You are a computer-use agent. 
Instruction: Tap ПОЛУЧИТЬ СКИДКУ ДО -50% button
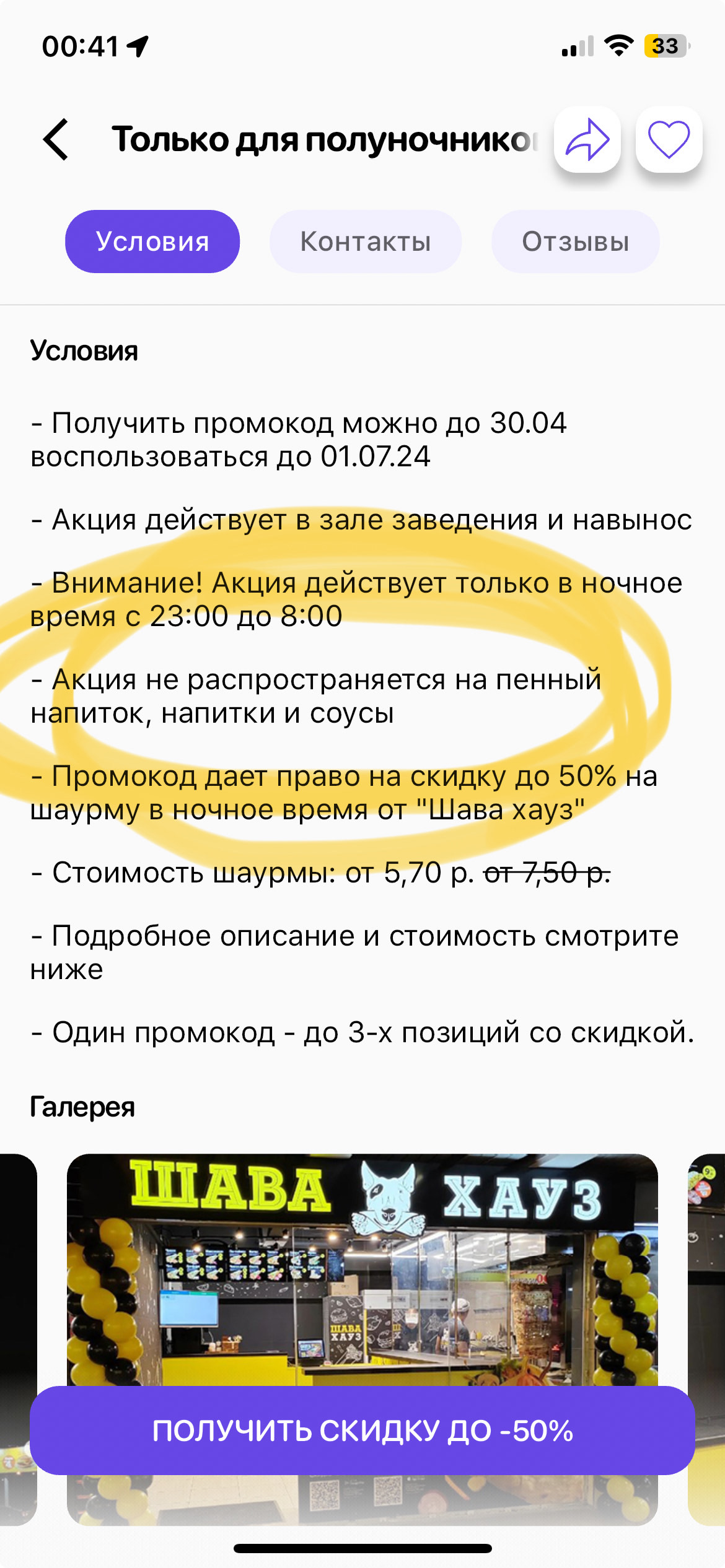[x=362, y=1431]
